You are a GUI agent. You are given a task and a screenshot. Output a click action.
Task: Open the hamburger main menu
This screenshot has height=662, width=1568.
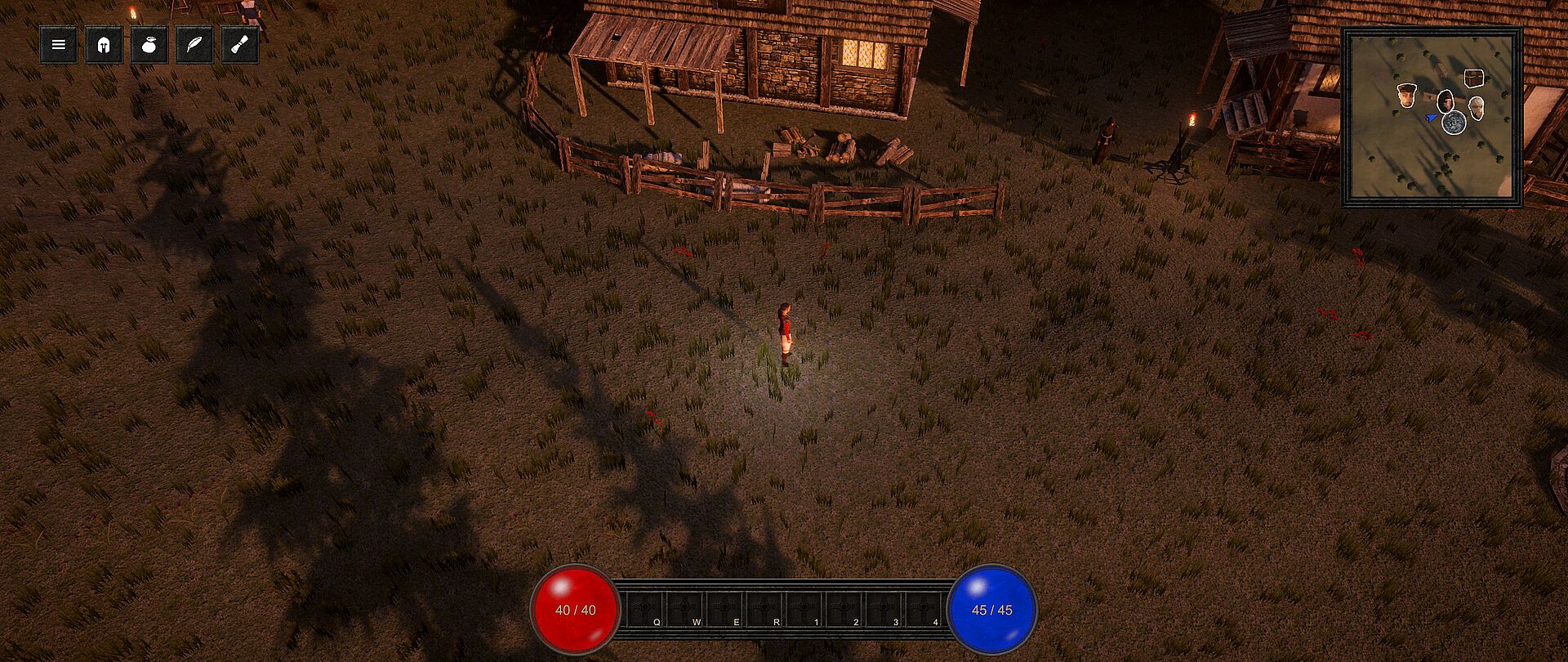click(59, 45)
